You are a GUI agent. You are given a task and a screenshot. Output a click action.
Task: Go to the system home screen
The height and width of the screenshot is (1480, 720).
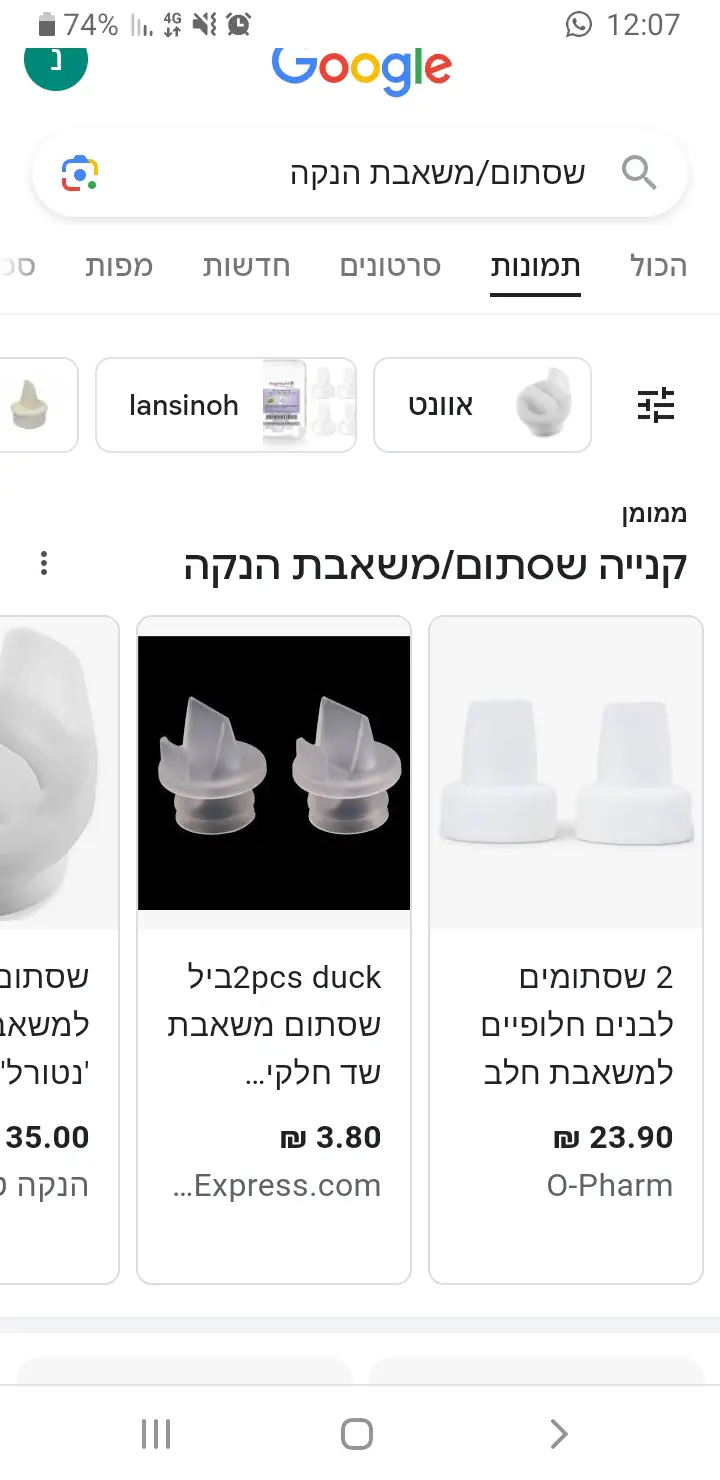357,1434
